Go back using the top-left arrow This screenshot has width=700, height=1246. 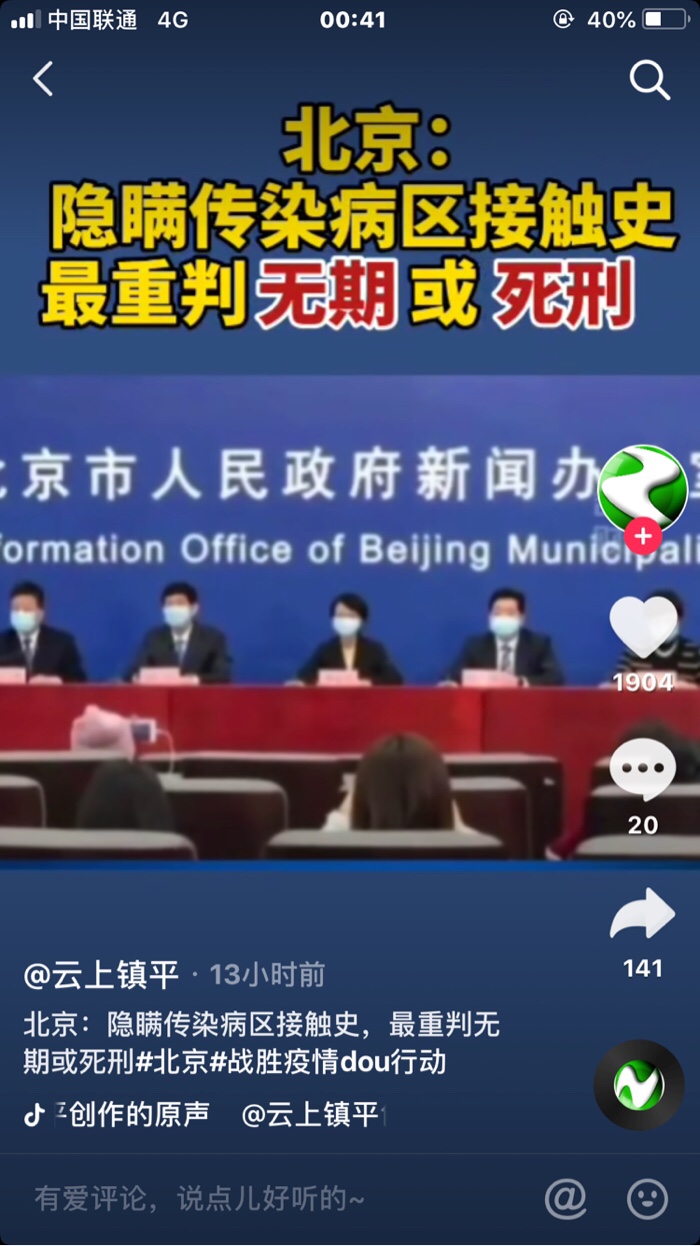(42, 79)
